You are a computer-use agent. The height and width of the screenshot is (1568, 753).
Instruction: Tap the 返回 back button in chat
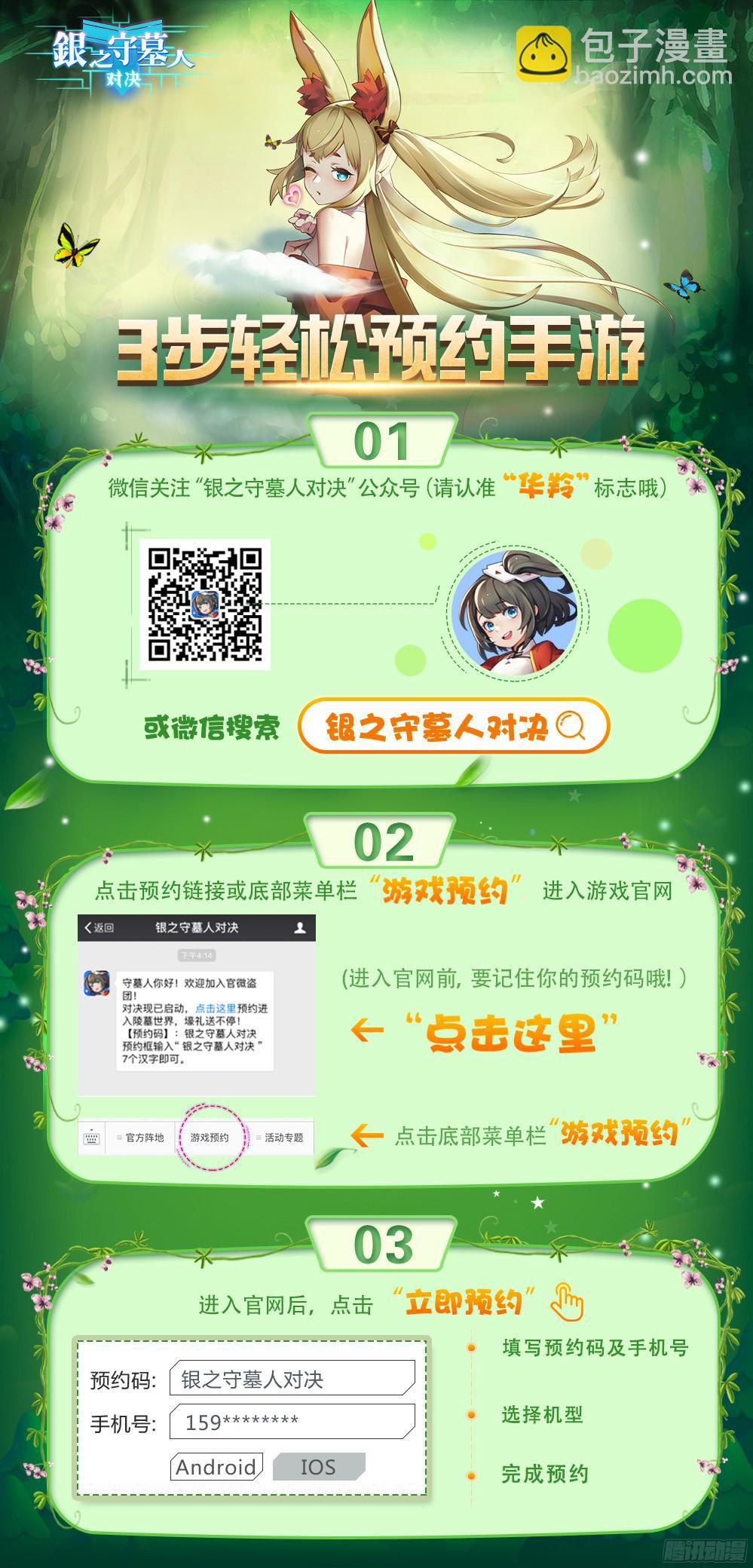click(x=99, y=928)
